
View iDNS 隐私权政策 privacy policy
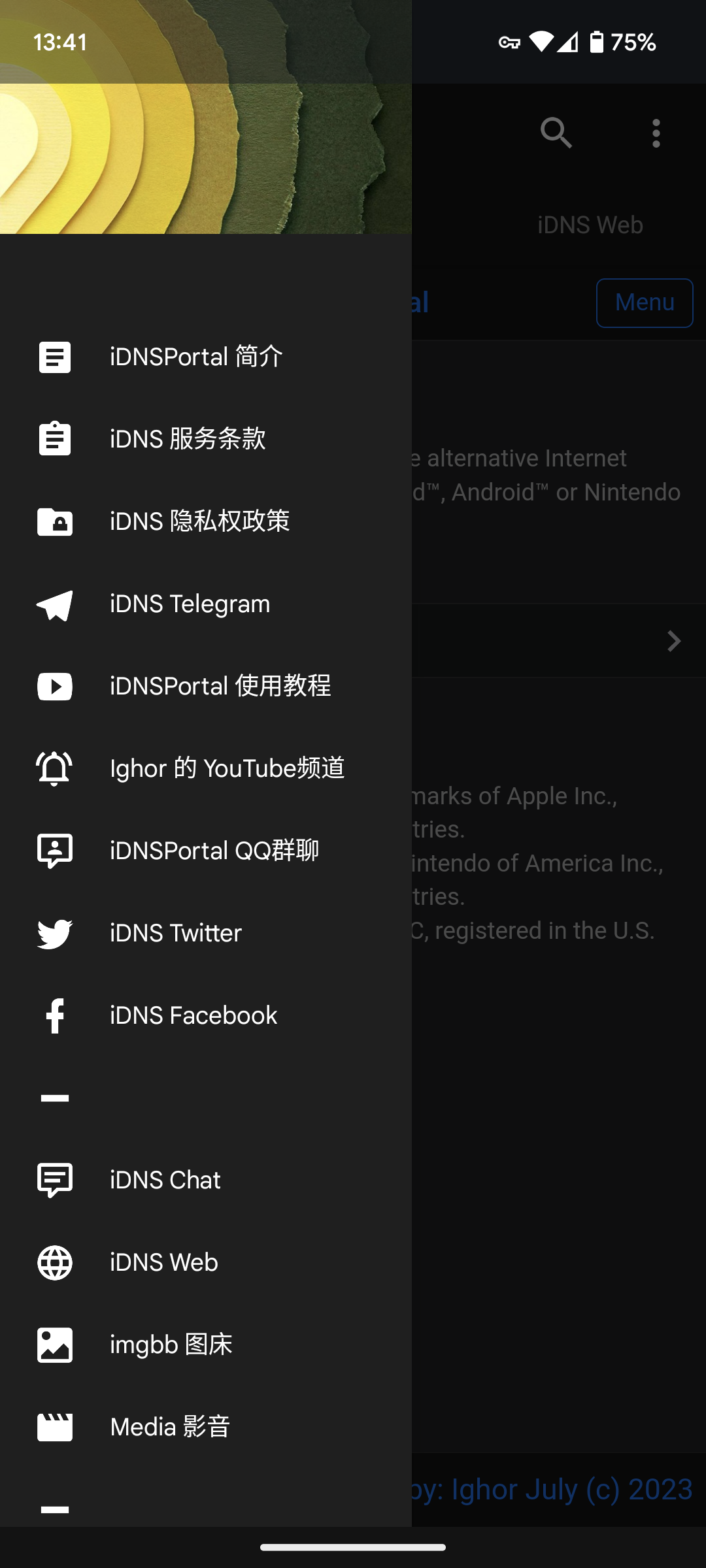click(199, 521)
